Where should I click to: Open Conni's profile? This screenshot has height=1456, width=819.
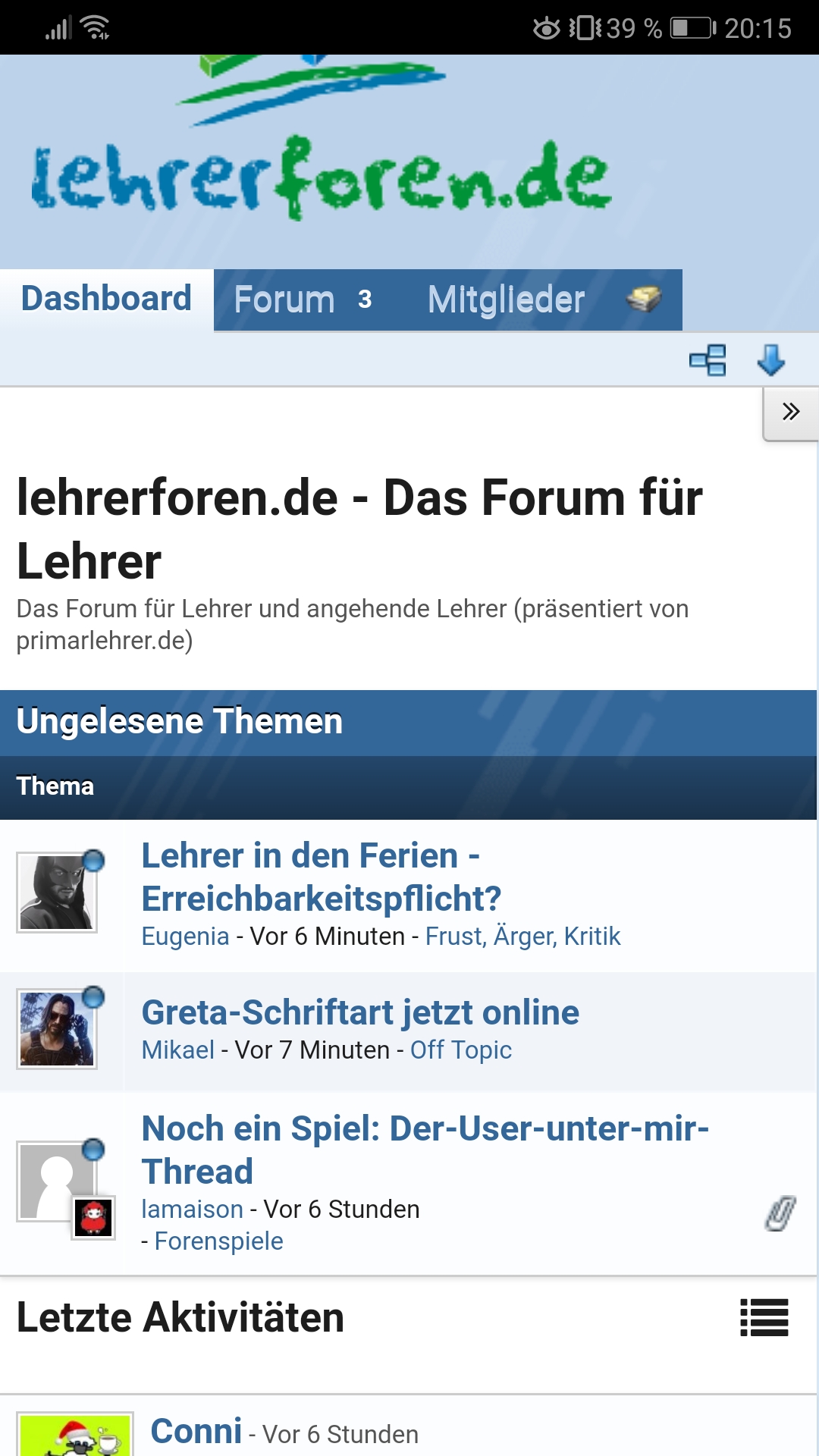pos(196,1432)
